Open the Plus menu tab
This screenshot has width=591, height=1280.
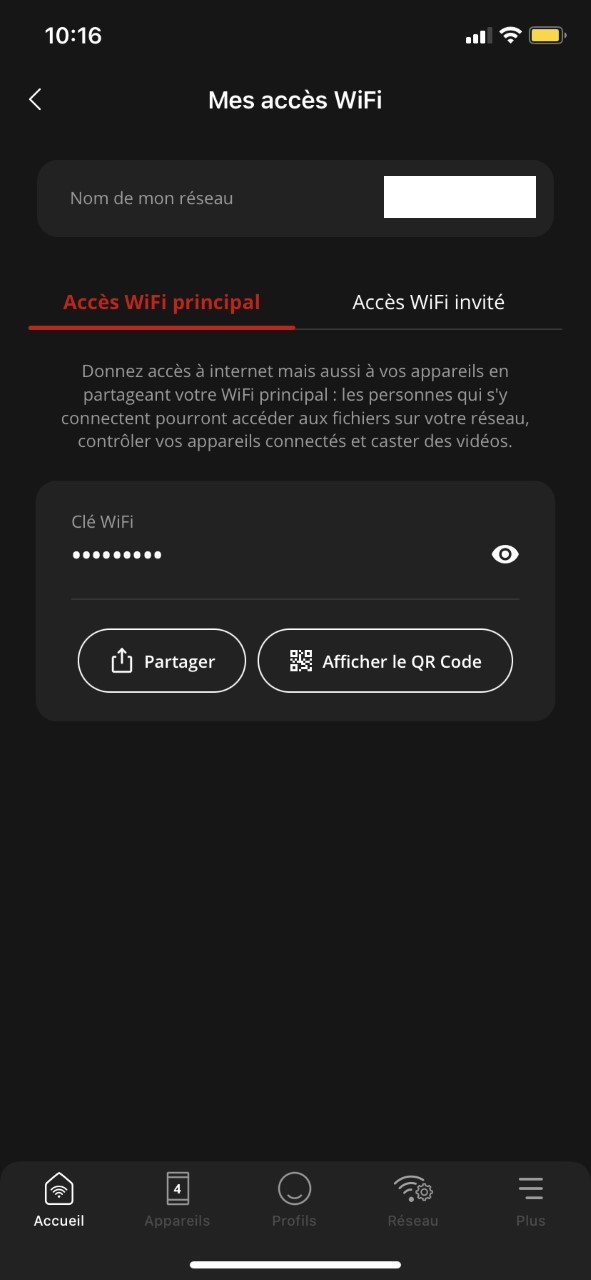(x=531, y=1199)
